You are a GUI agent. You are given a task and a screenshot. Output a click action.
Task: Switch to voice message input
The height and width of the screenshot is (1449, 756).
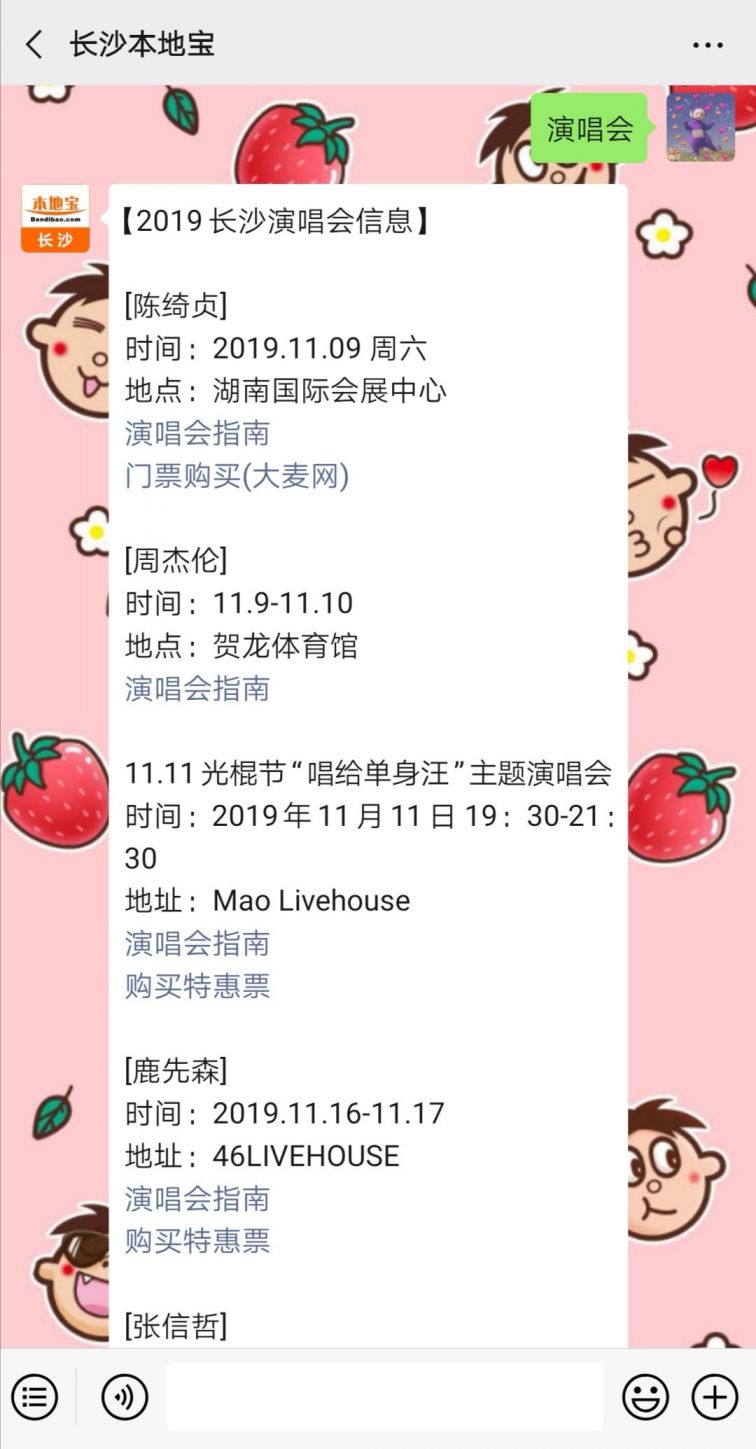point(124,1396)
